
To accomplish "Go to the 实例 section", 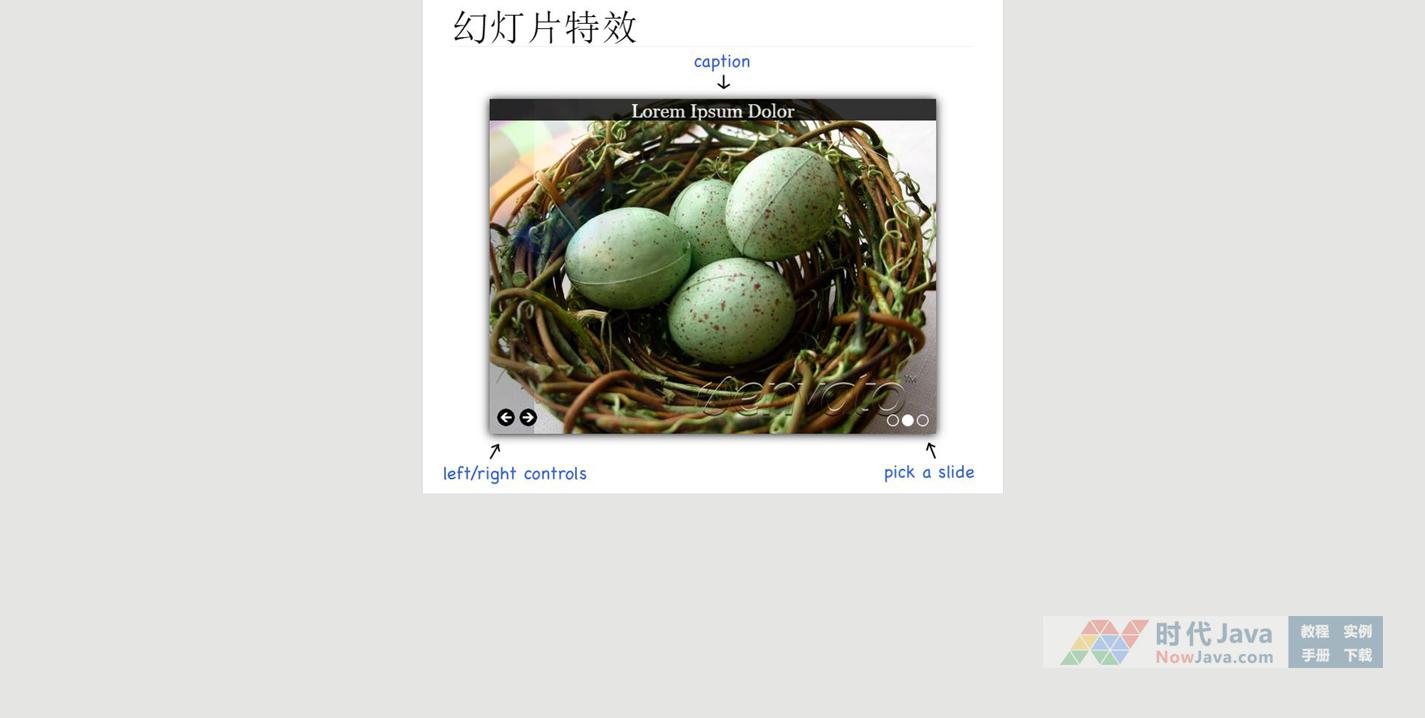I will point(1357,631).
